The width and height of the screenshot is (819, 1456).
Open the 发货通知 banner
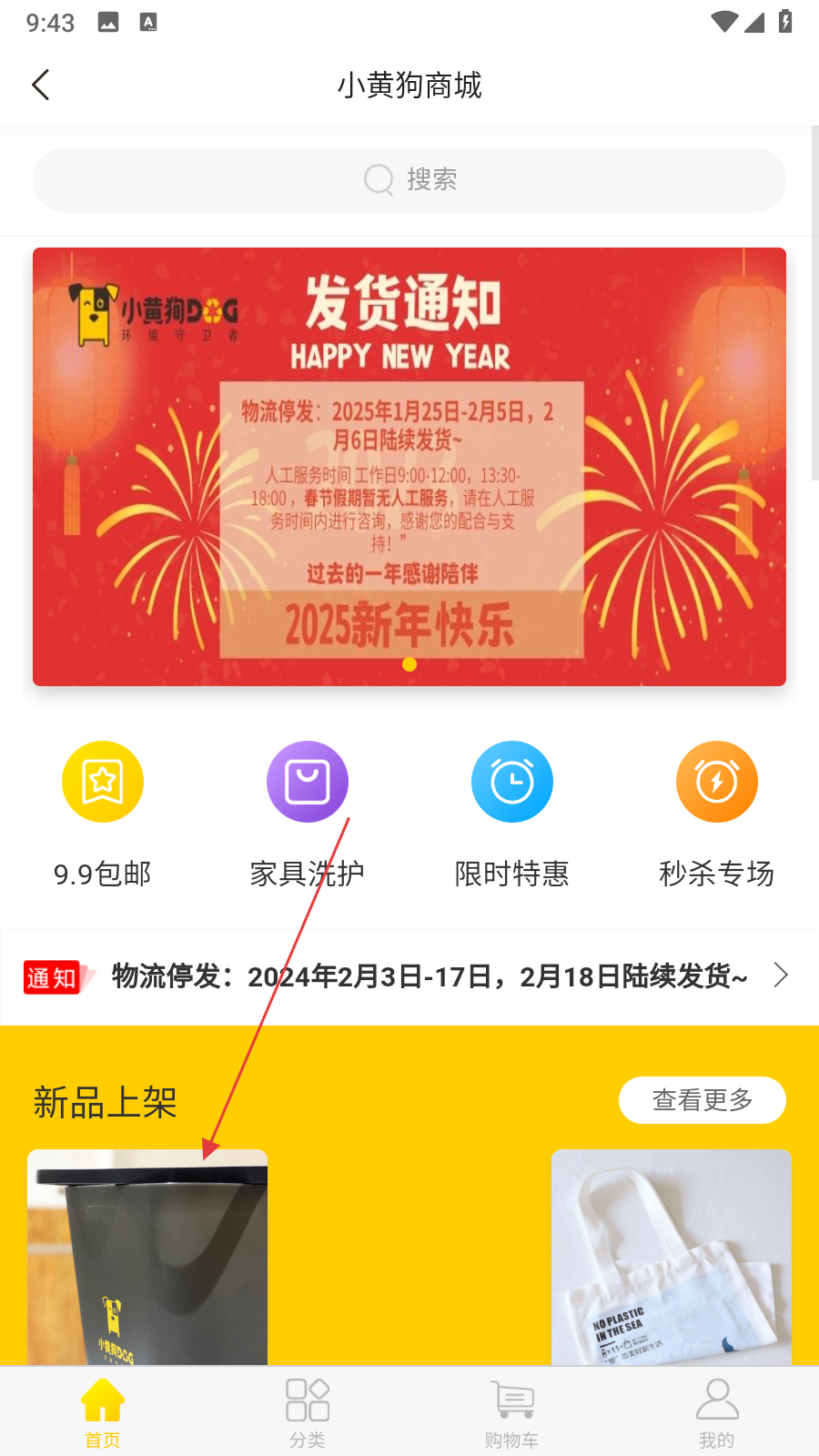(x=409, y=466)
